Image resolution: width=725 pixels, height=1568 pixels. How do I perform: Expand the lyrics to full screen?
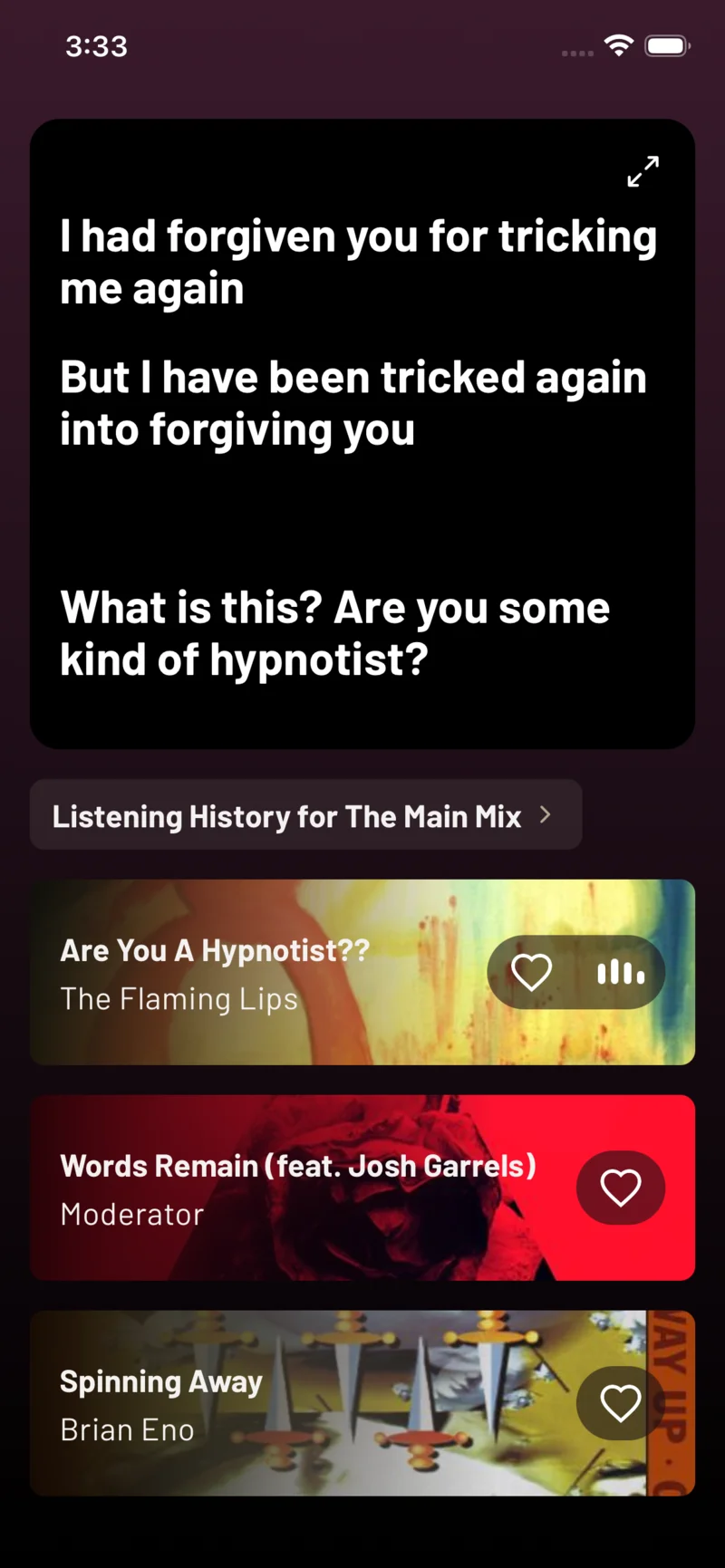tap(643, 171)
